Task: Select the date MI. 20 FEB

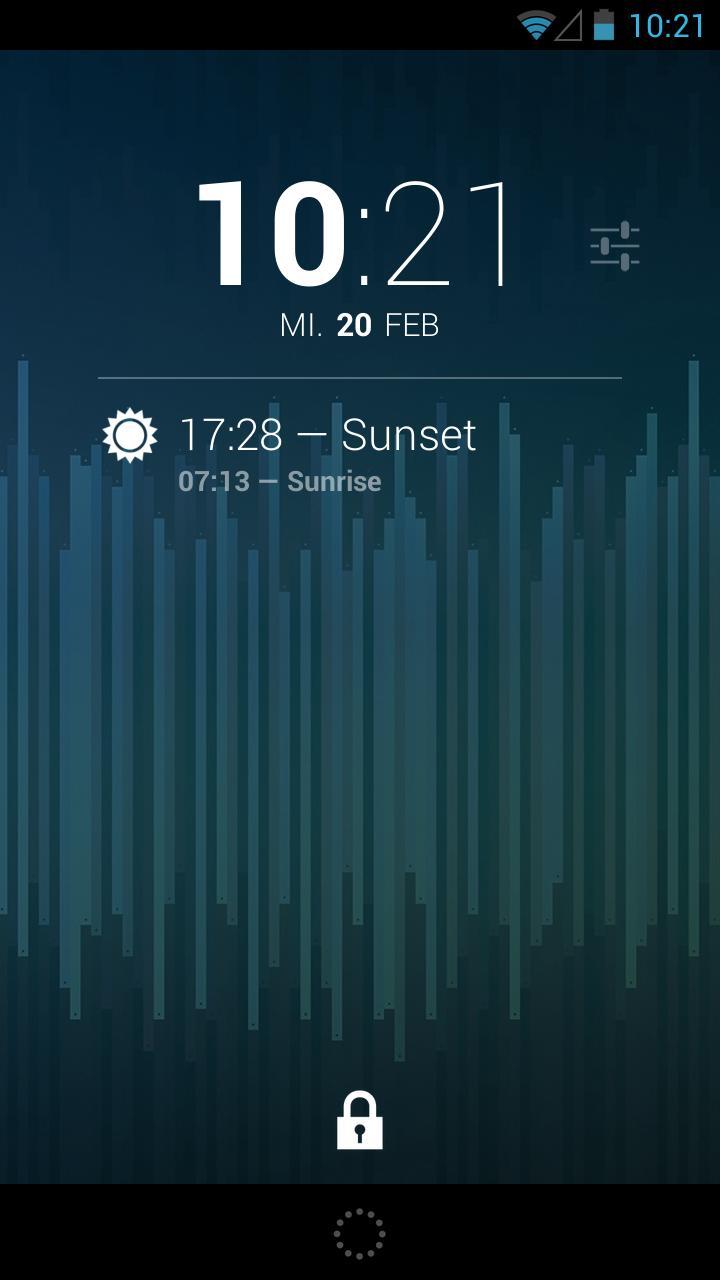Action: coord(360,323)
